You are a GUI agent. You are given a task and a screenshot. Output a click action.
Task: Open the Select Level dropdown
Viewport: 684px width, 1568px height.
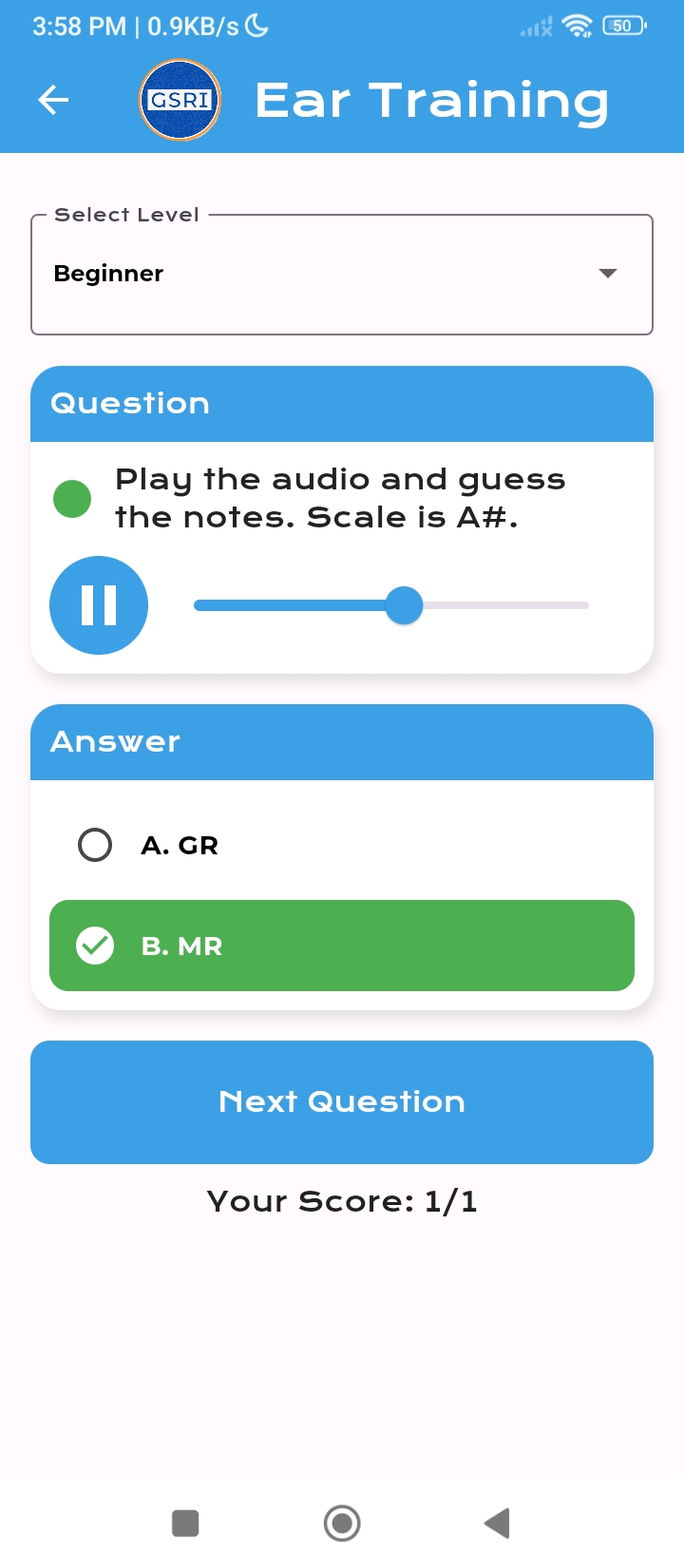tap(341, 275)
